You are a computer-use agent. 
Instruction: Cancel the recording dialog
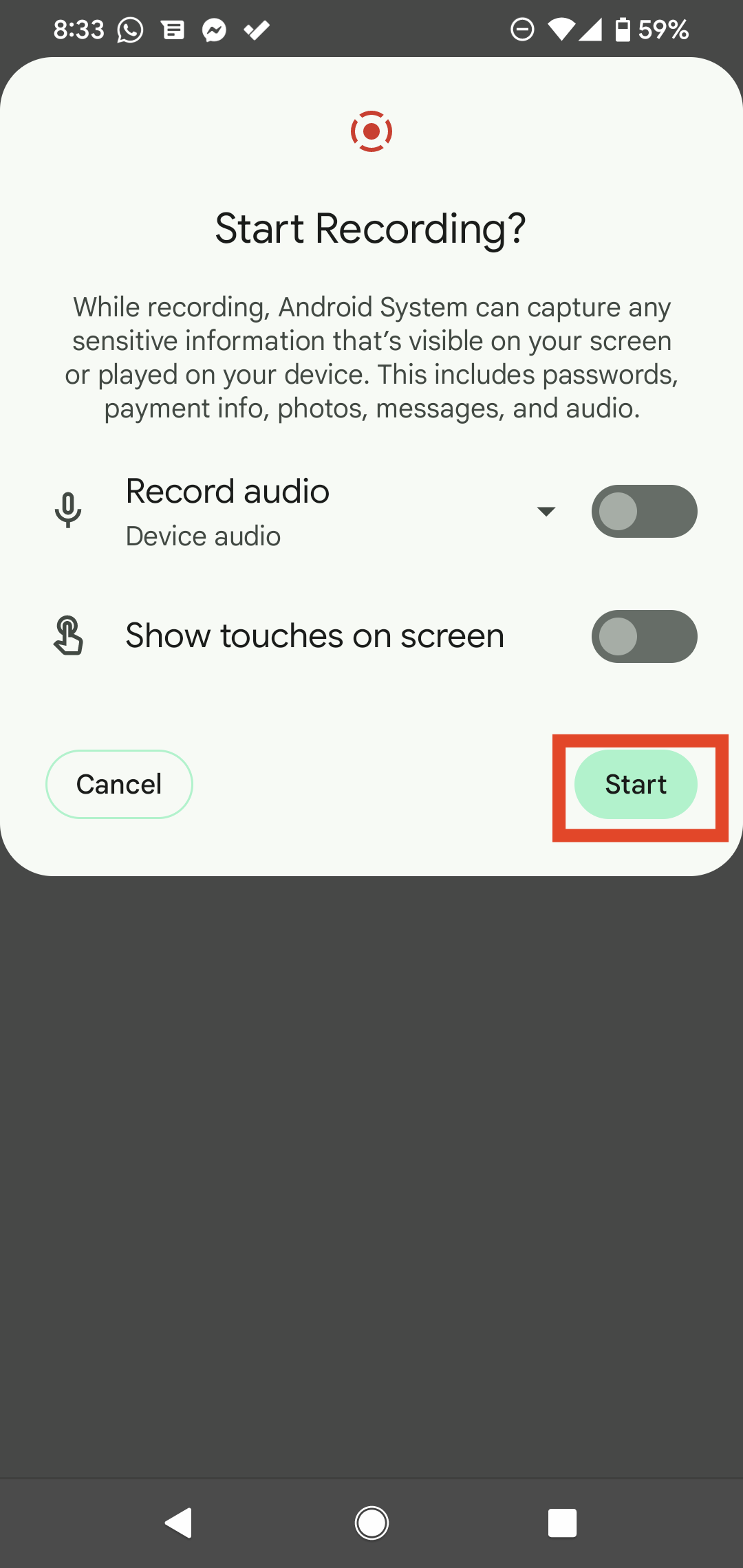pos(119,784)
